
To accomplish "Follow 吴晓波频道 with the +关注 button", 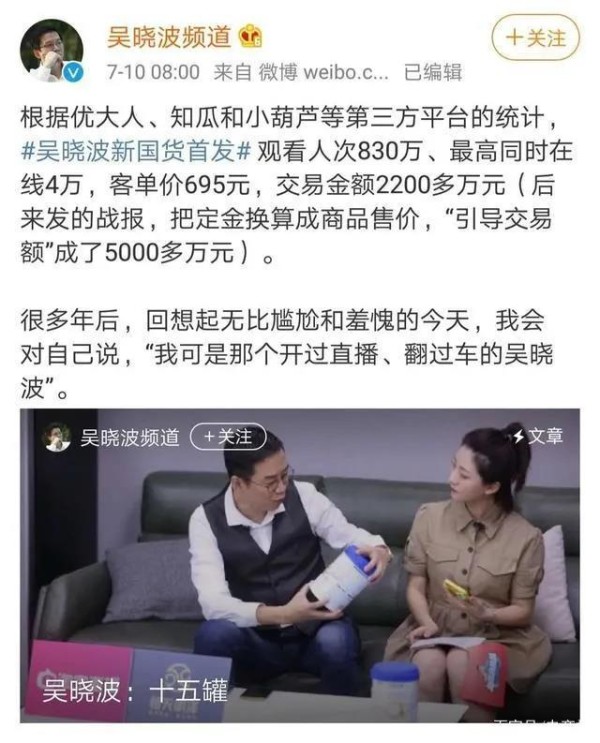I will (x=535, y=38).
